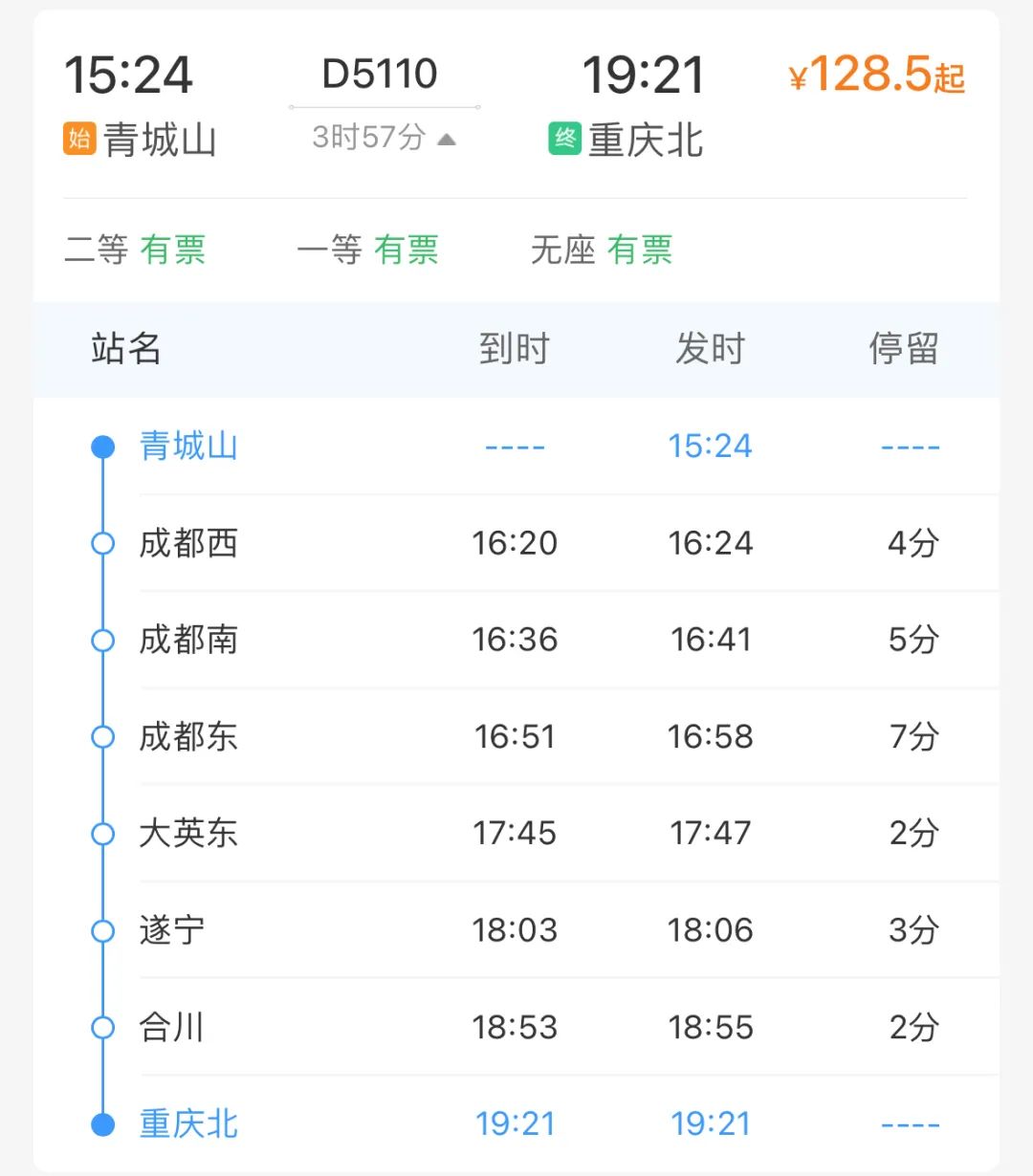Image resolution: width=1033 pixels, height=1176 pixels.
Task: Open train D5110 ticket details
Action: coord(380,75)
